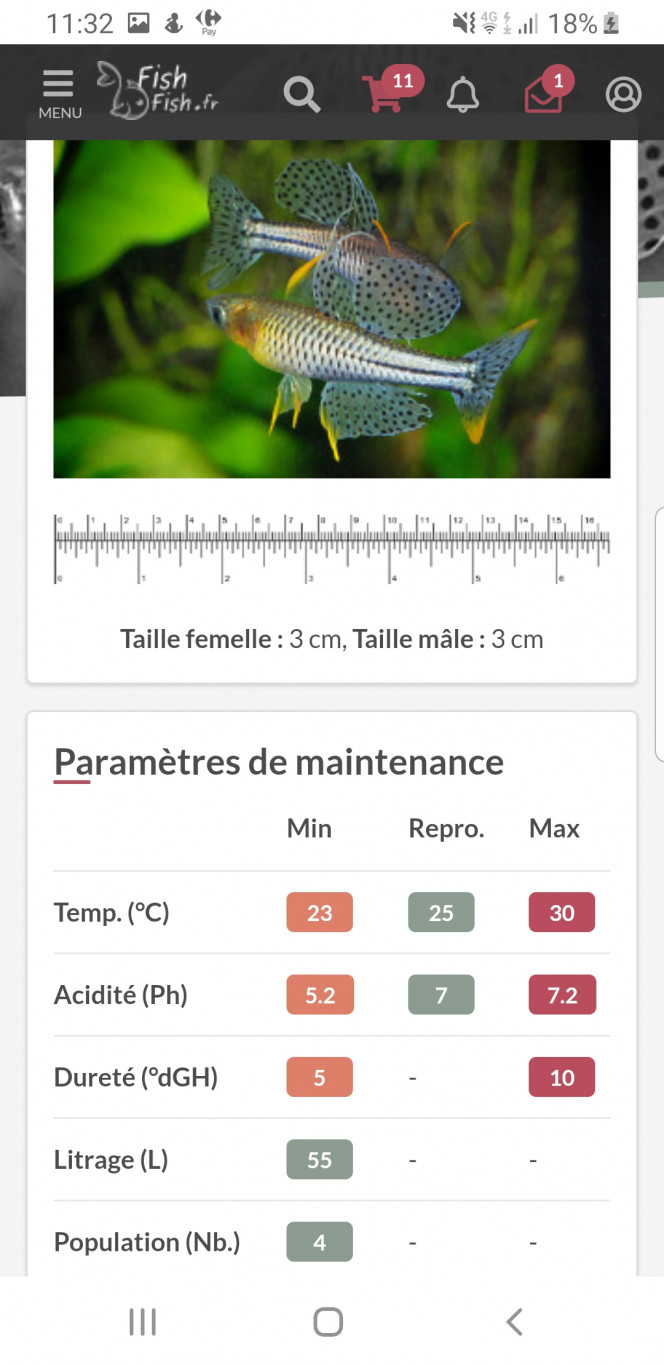Screen dimensions: 664x1365
Task: Open the messages inbox envelope
Action: (x=544, y=94)
